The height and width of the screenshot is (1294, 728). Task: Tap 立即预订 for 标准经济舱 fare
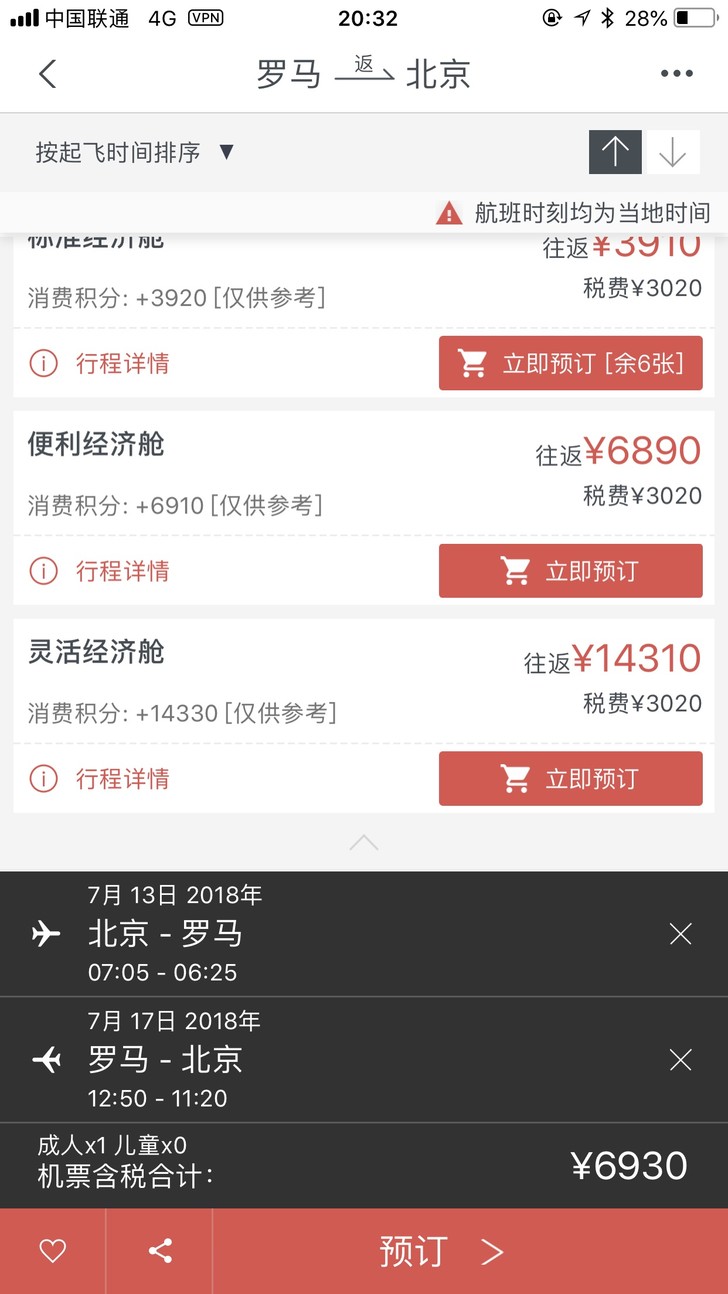pyautogui.click(x=571, y=363)
